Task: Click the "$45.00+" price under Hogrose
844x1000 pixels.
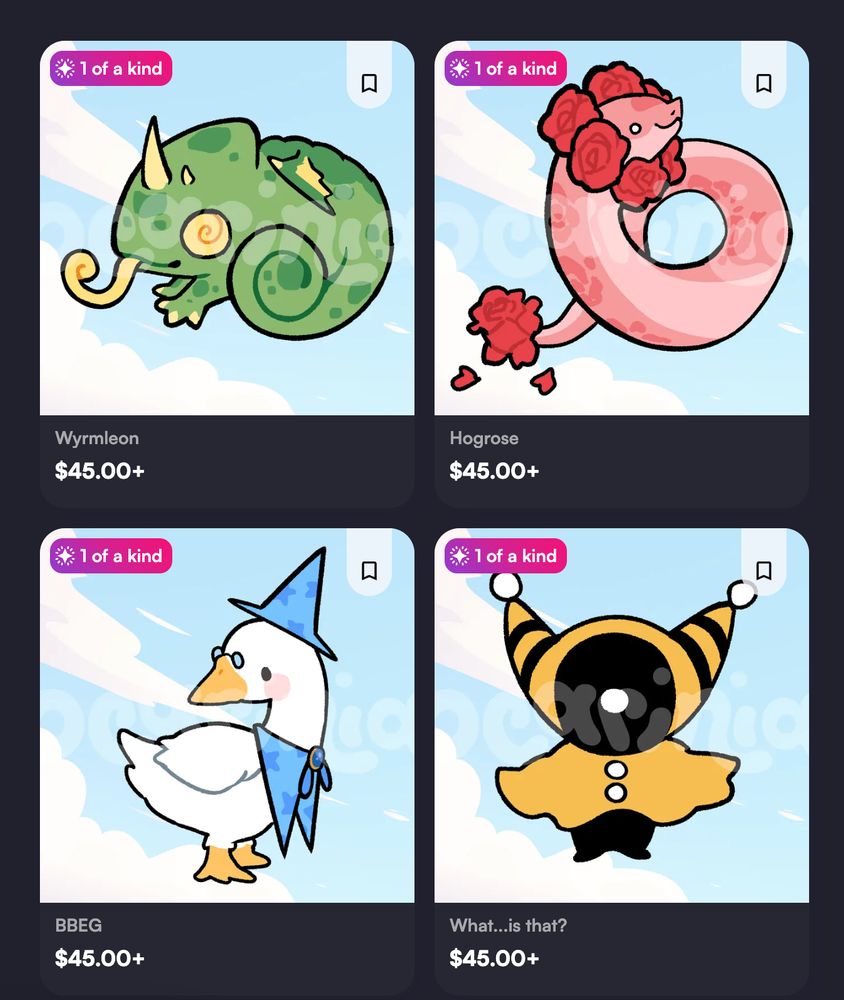Action: click(x=495, y=470)
